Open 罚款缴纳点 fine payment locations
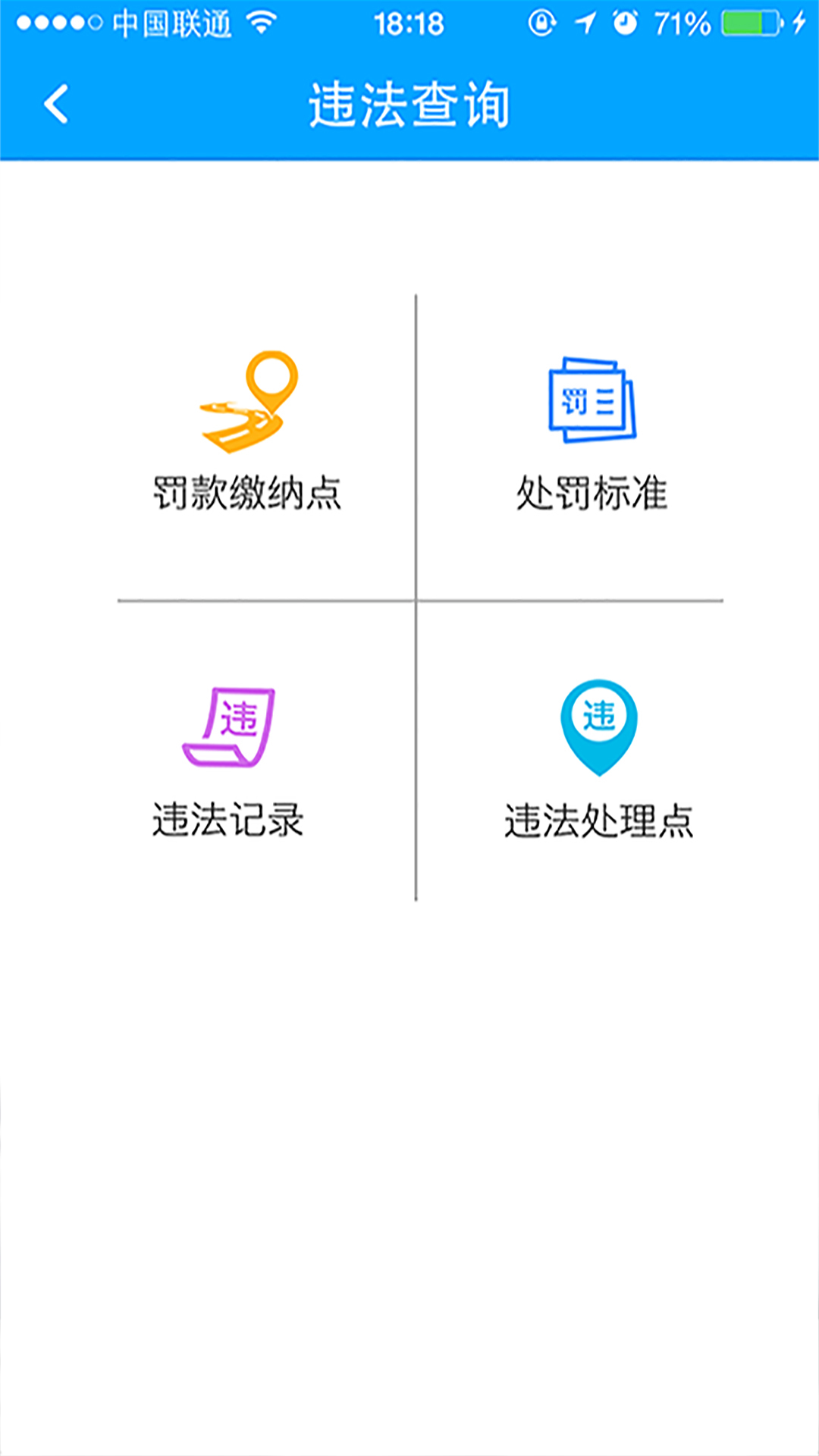Image resolution: width=819 pixels, height=1456 pixels. [x=248, y=432]
